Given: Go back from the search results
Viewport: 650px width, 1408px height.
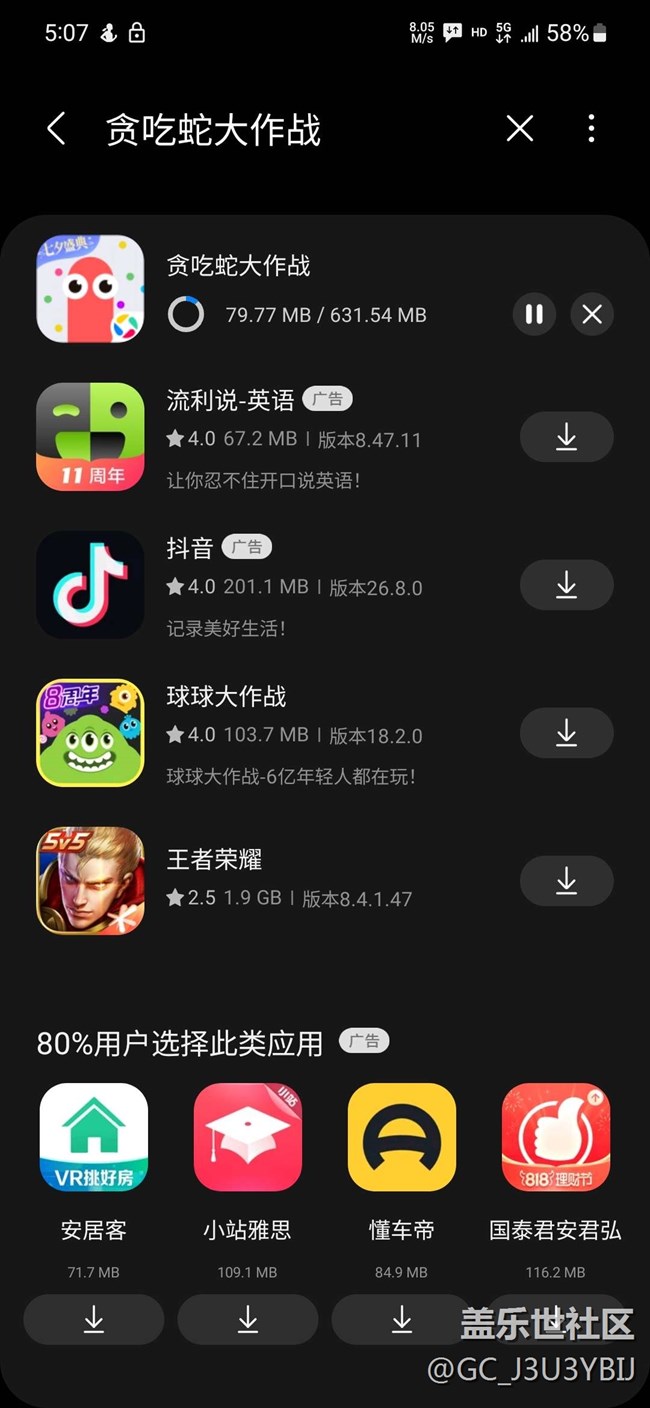Looking at the screenshot, I should (56, 129).
